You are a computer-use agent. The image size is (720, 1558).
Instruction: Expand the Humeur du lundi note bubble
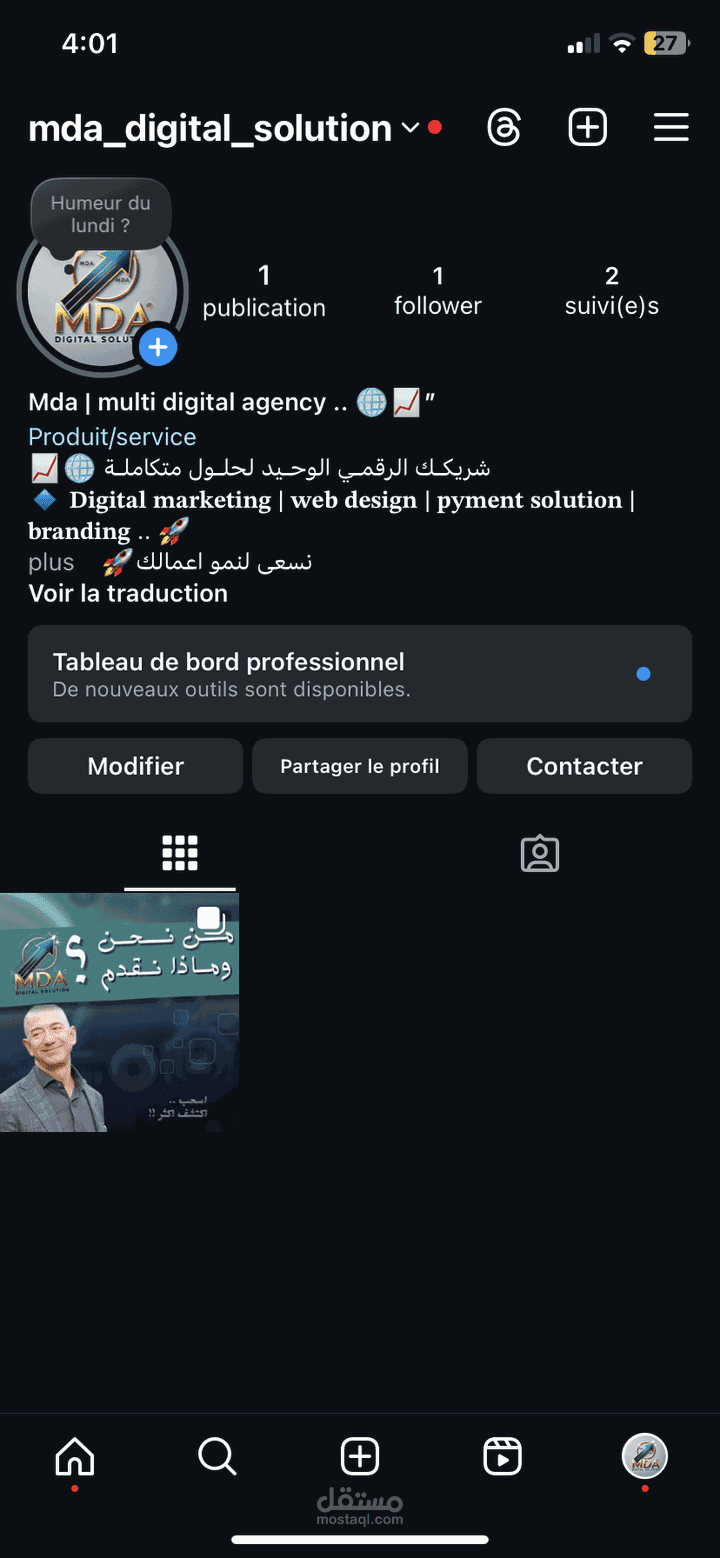coord(100,213)
